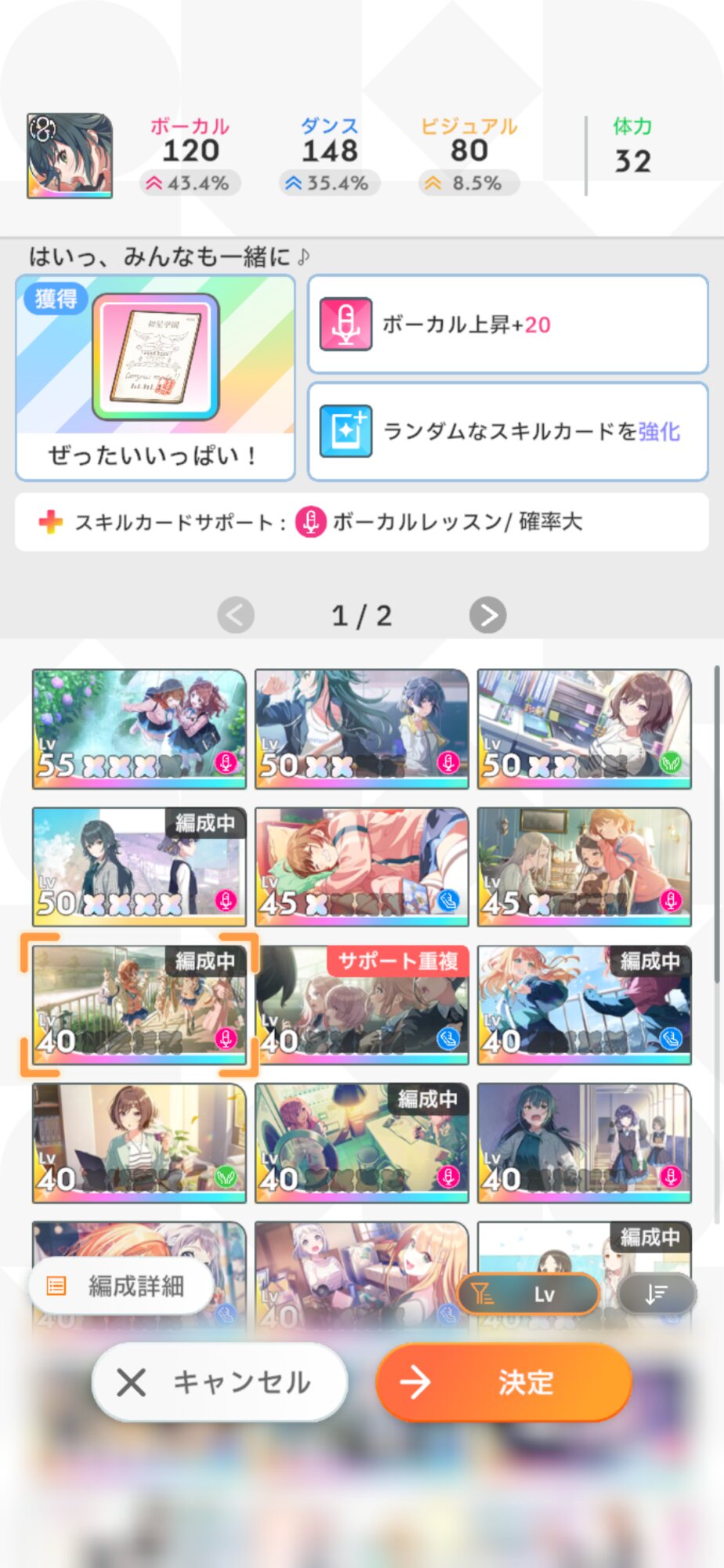Confirm selection with the 決定 button
Image resolution: width=724 pixels, height=1568 pixels.
point(504,1381)
